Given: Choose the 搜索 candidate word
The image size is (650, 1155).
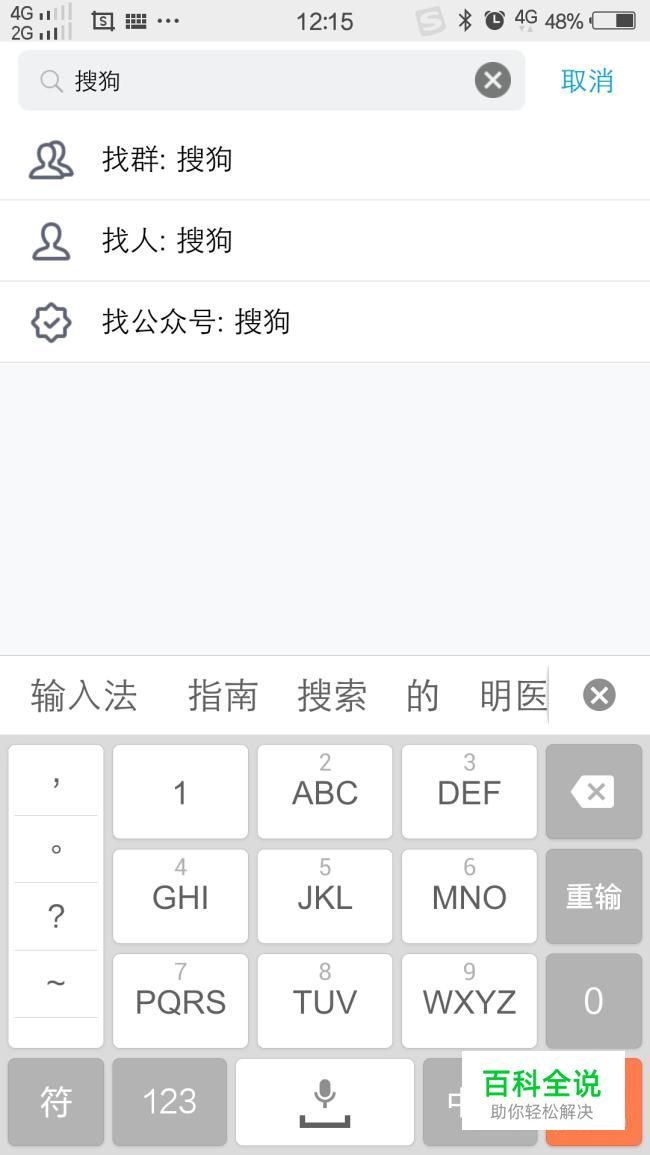Looking at the screenshot, I should (332, 695).
